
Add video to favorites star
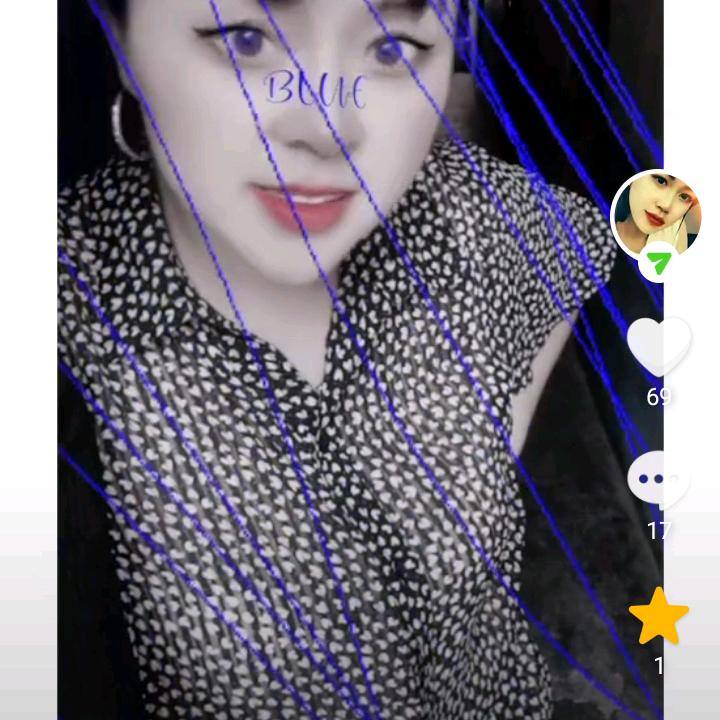pyautogui.click(x=659, y=617)
